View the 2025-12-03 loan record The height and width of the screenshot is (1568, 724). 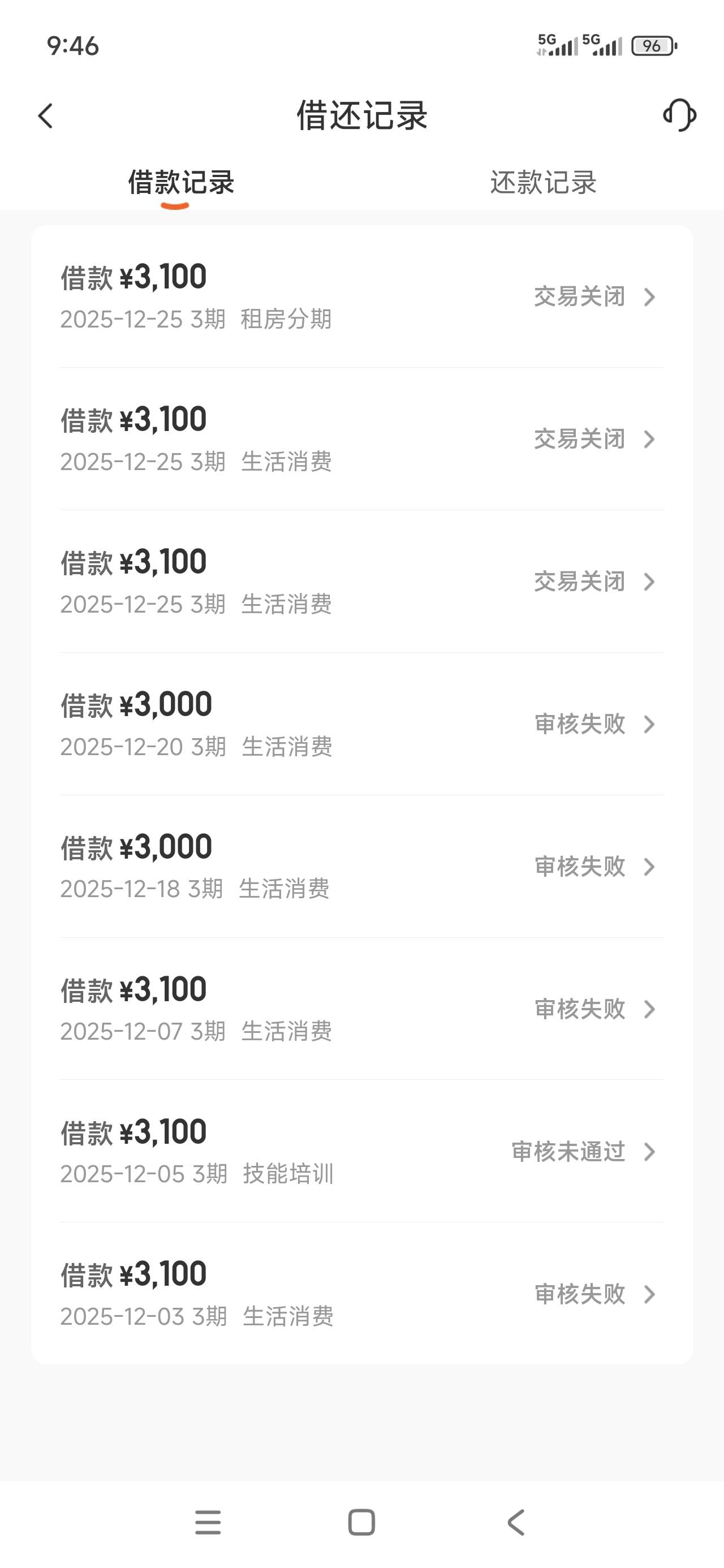pyautogui.click(x=361, y=1294)
